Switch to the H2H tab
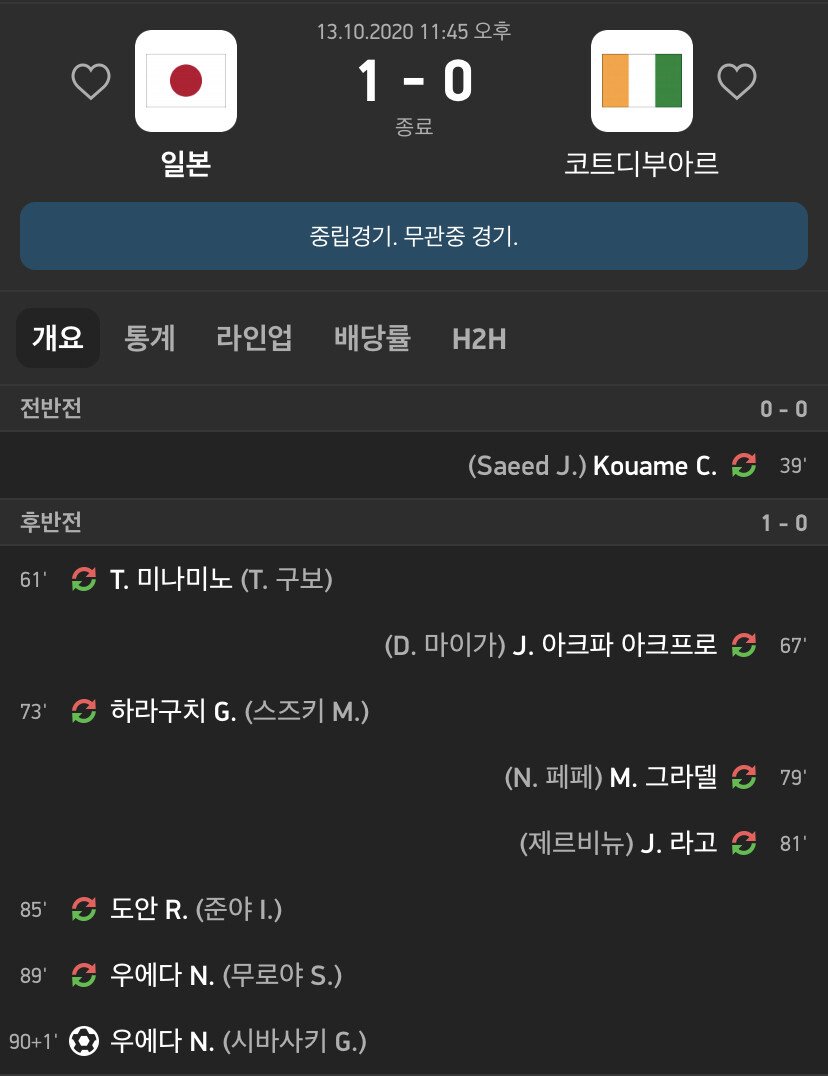 coord(479,338)
